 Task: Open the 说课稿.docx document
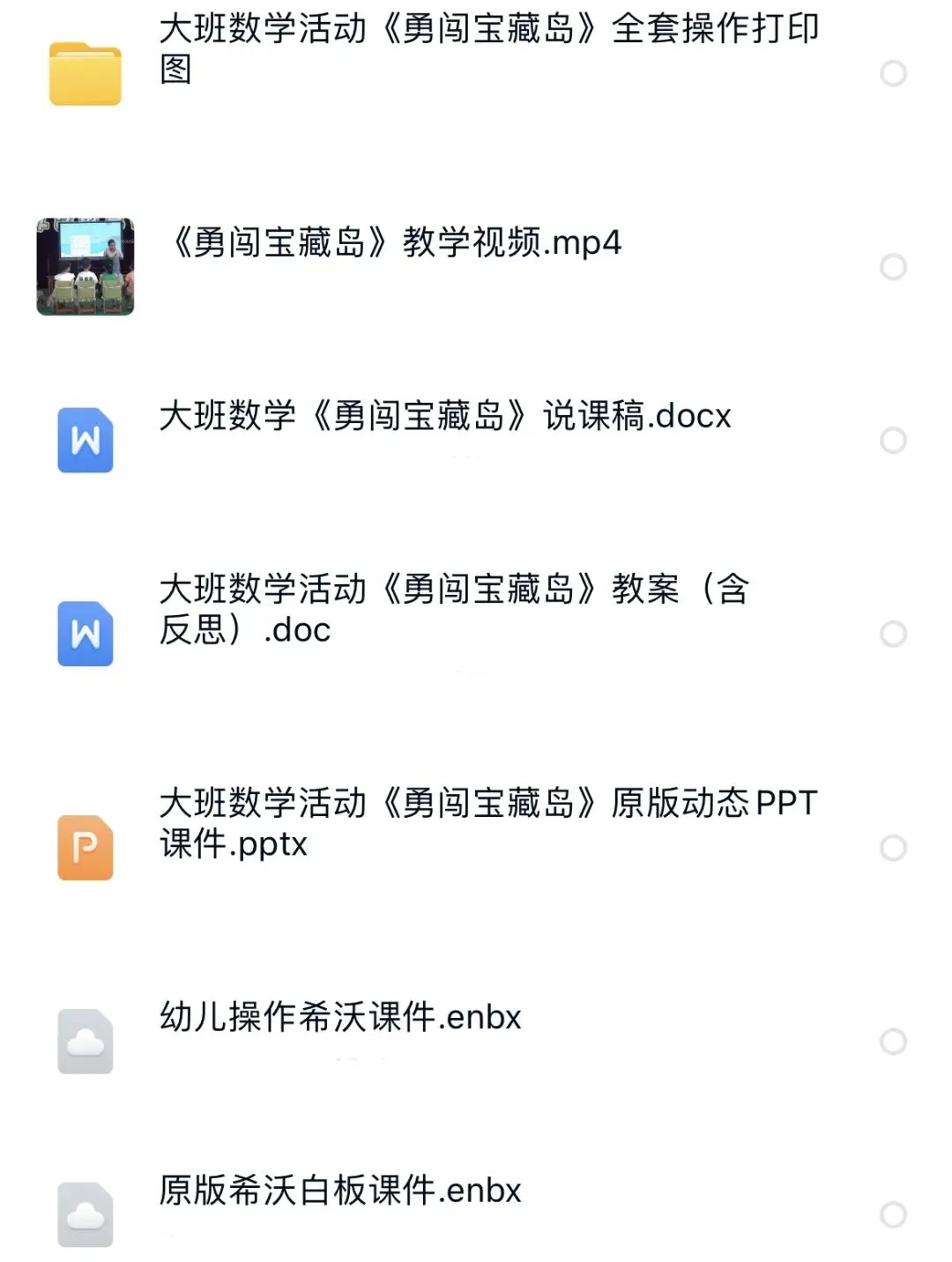(x=445, y=416)
